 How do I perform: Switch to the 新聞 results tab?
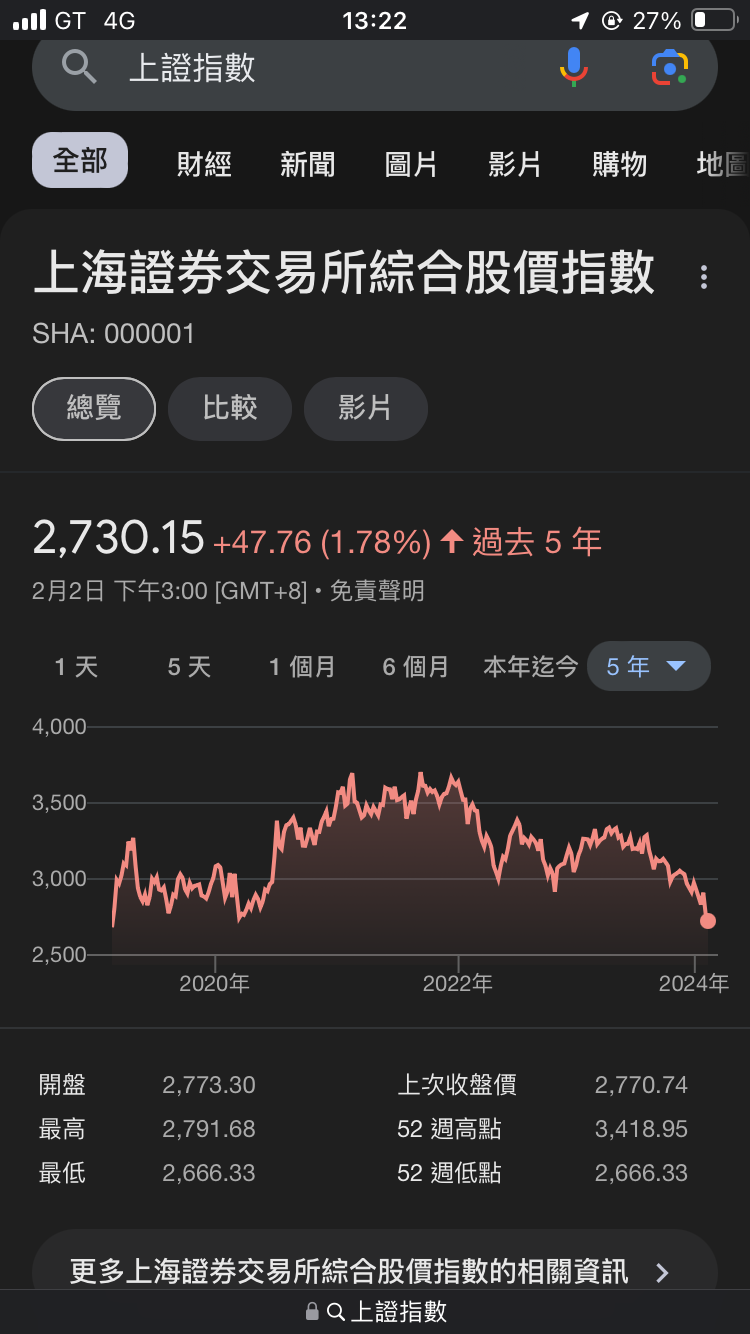(308, 164)
